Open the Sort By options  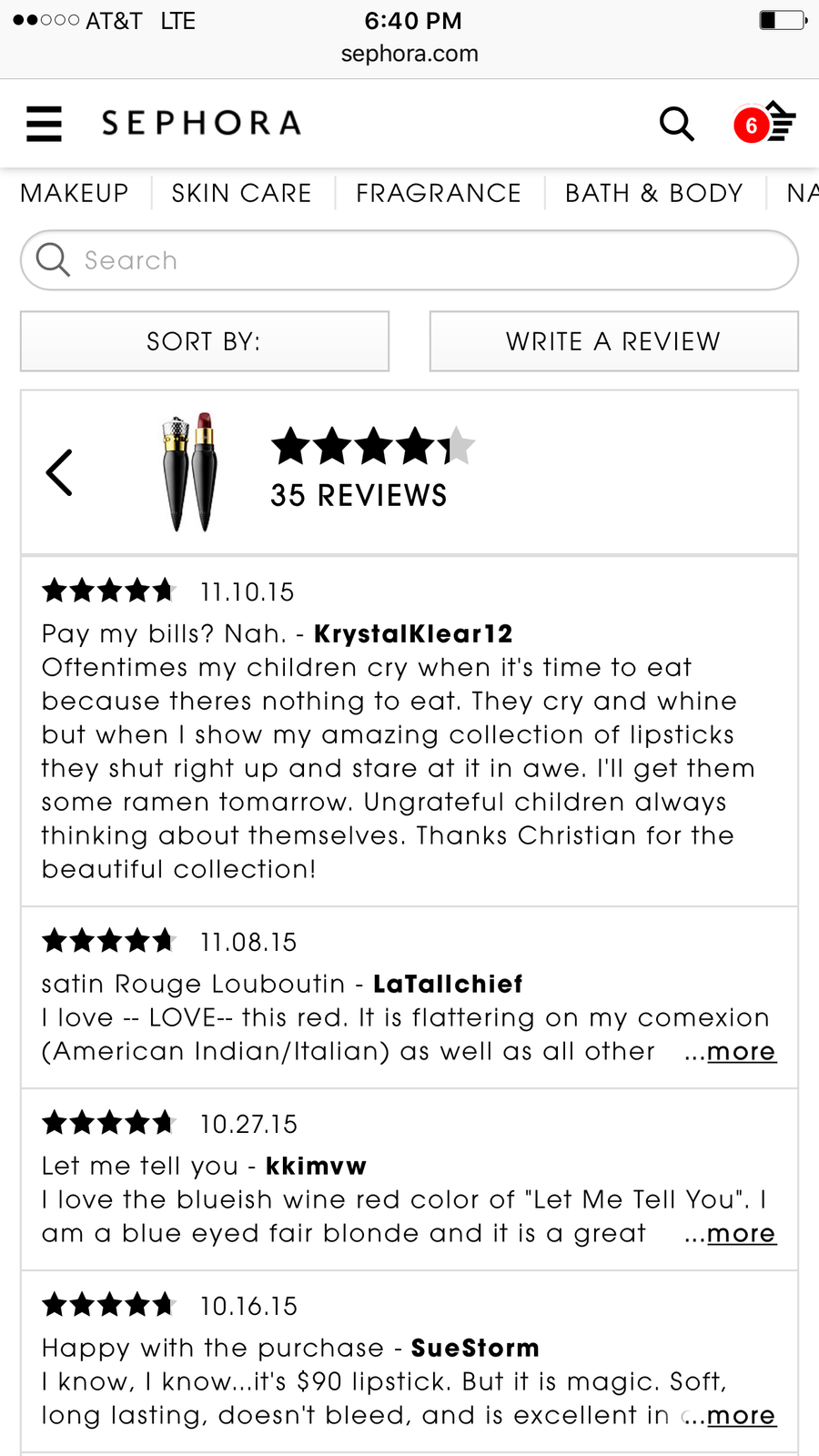tap(205, 341)
